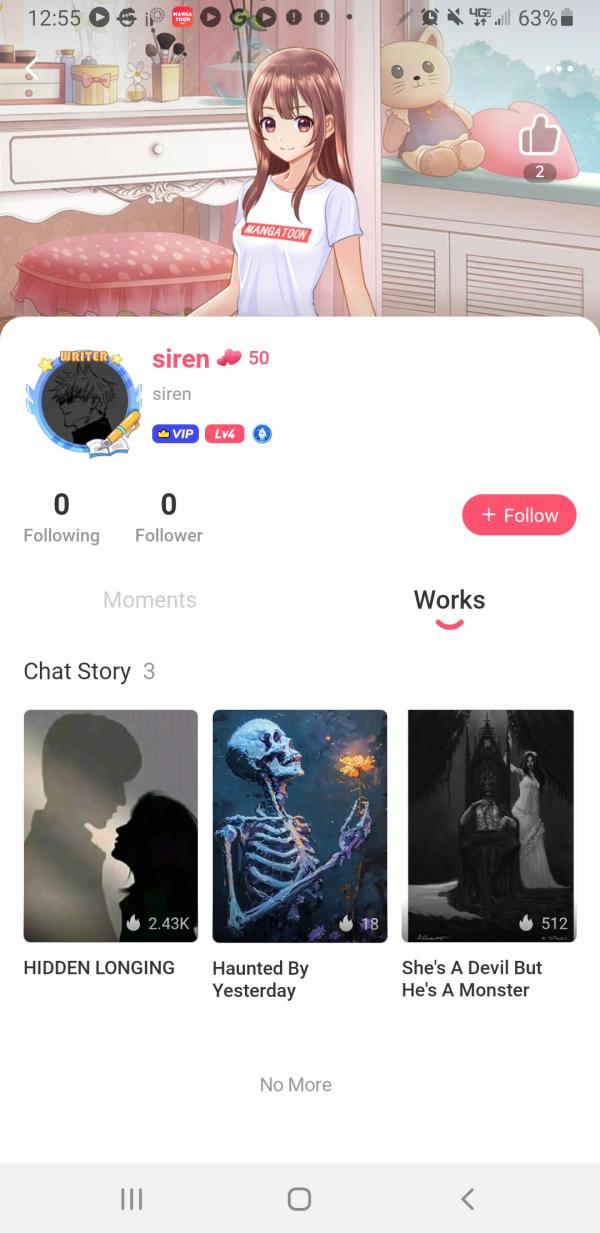600x1233 pixels.
Task: Open the three-dot overflow menu
Action: click(559, 69)
